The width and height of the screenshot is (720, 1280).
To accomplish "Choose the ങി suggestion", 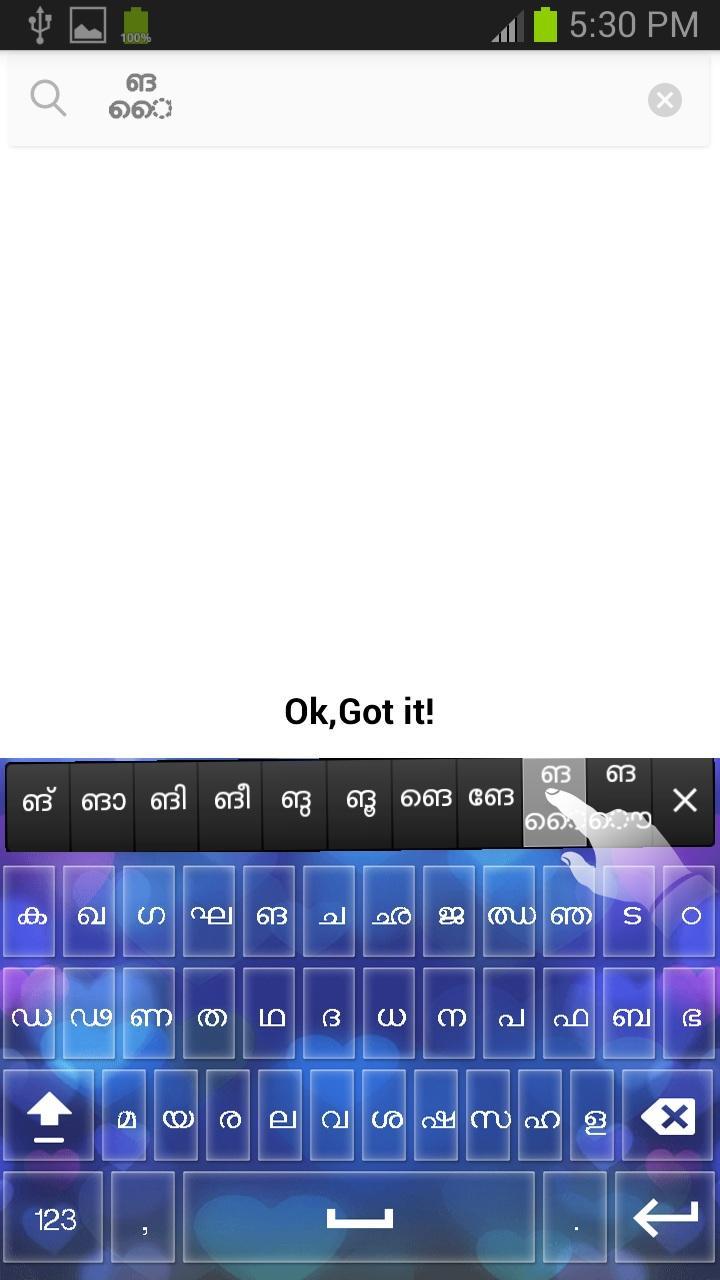I will tap(167, 800).
